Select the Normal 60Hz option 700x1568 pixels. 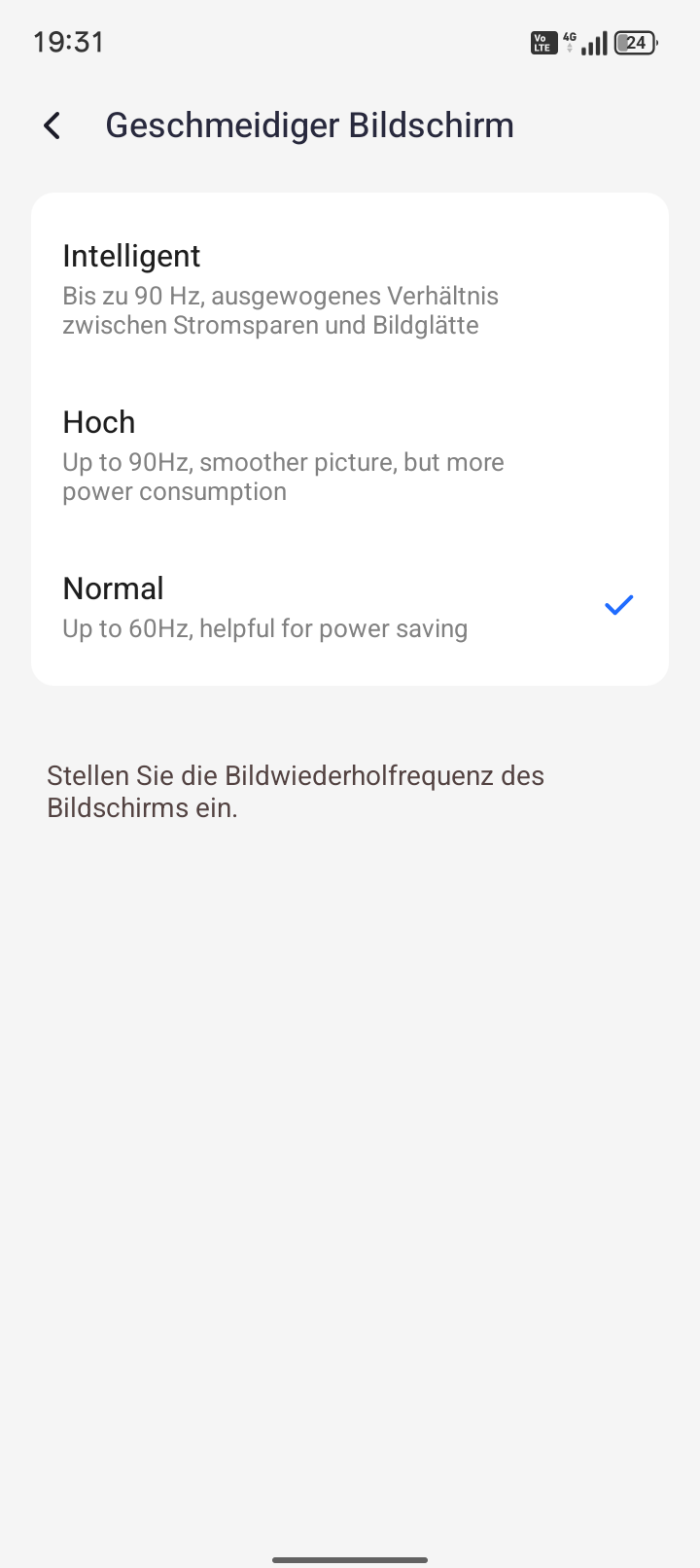point(349,607)
